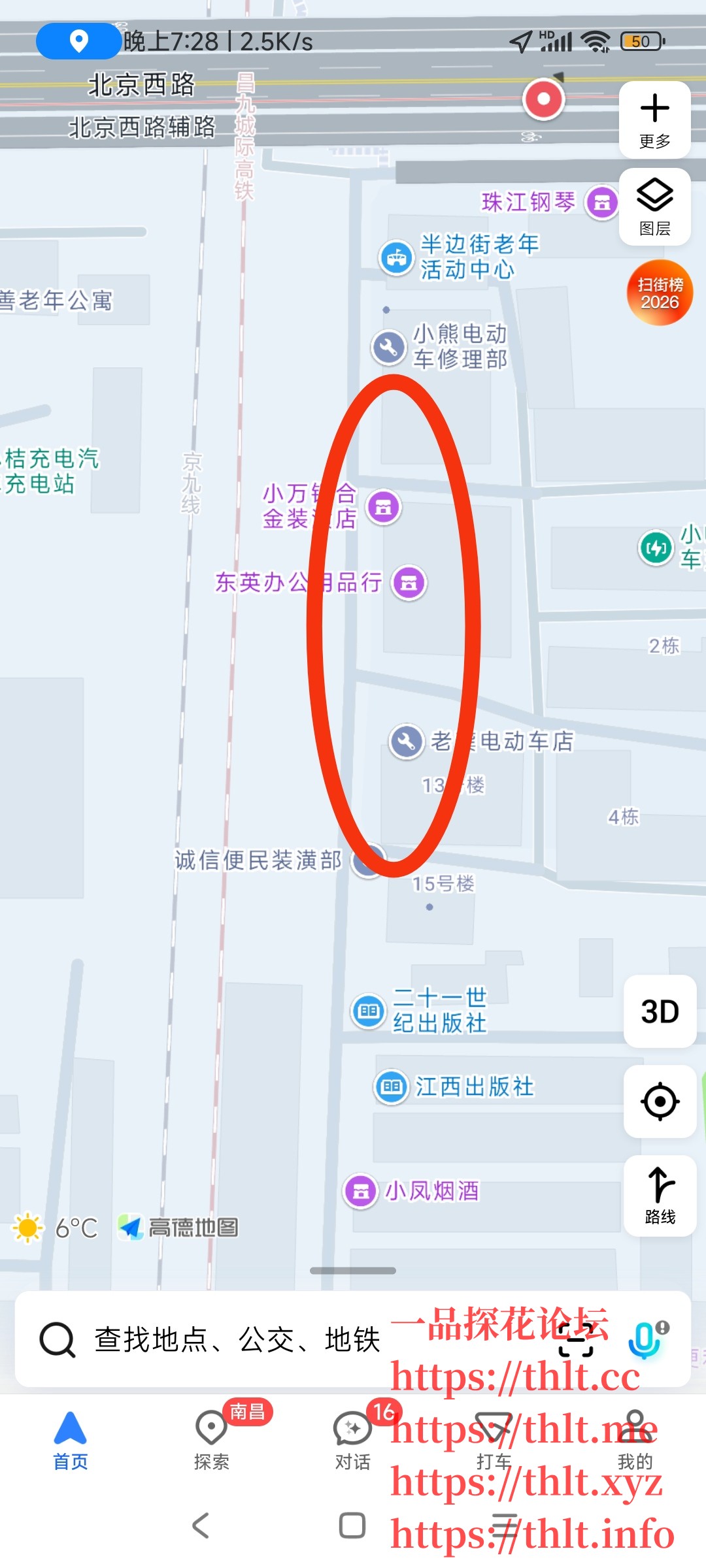
Task: Go to the 首页 tab
Action: click(71, 1437)
